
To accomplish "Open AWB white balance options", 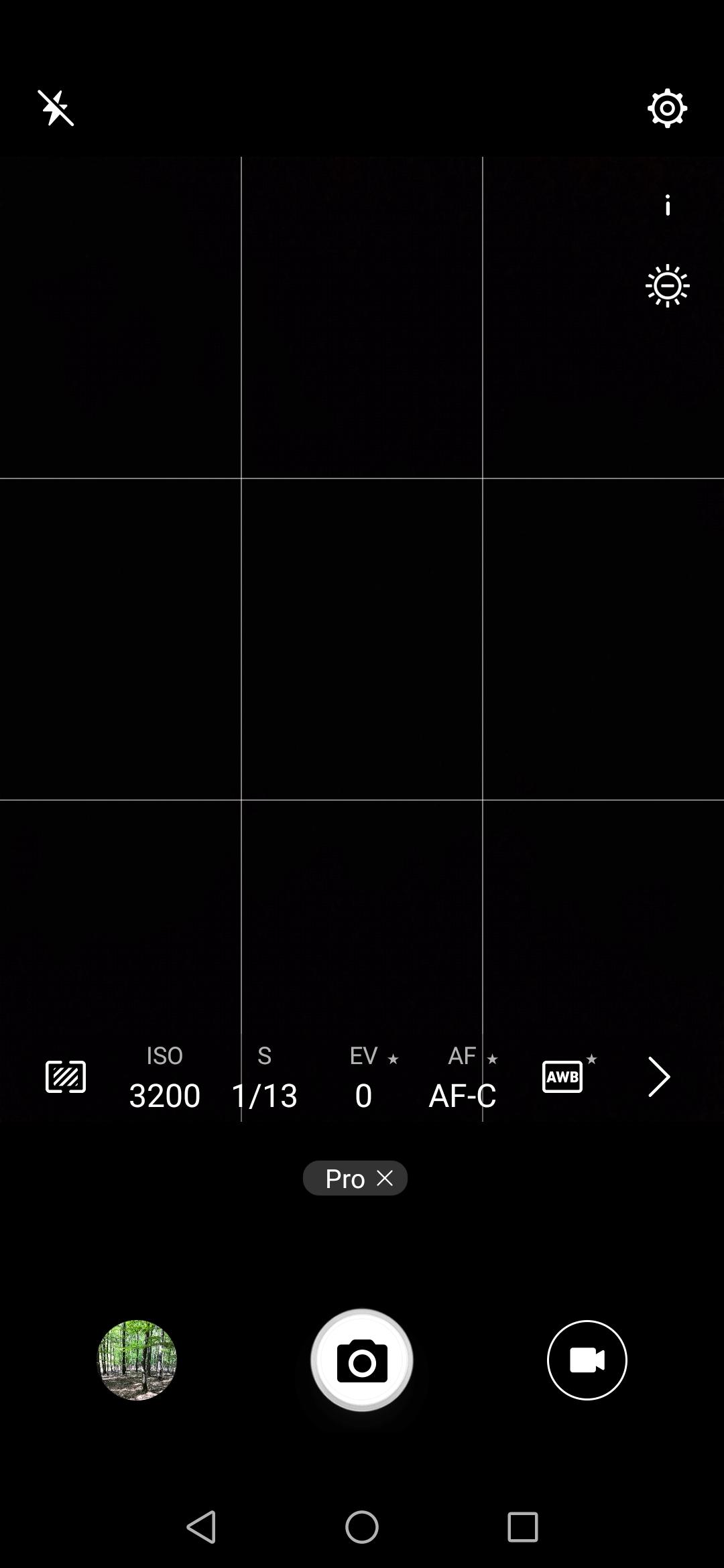I will click(562, 1076).
